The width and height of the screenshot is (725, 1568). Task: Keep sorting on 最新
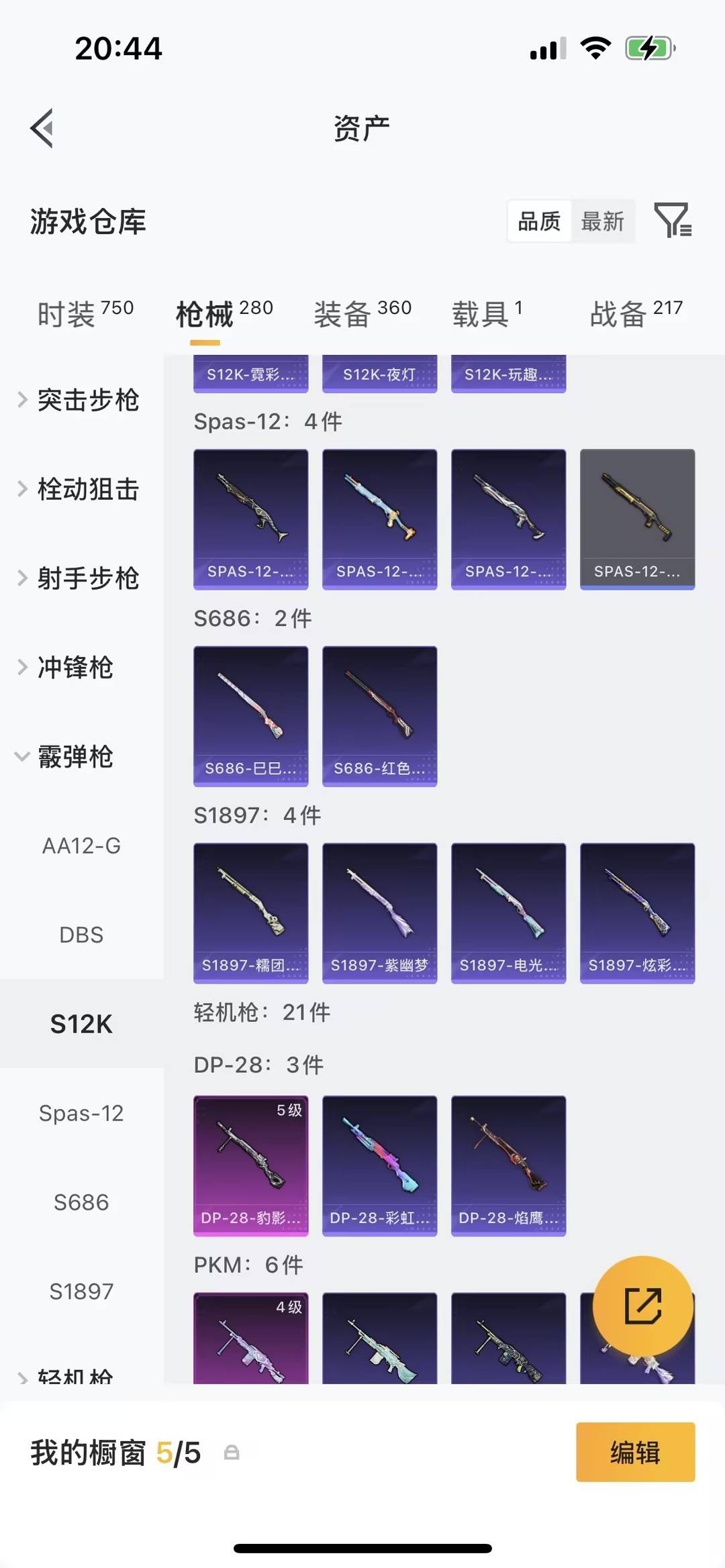click(x=603, y=221)
